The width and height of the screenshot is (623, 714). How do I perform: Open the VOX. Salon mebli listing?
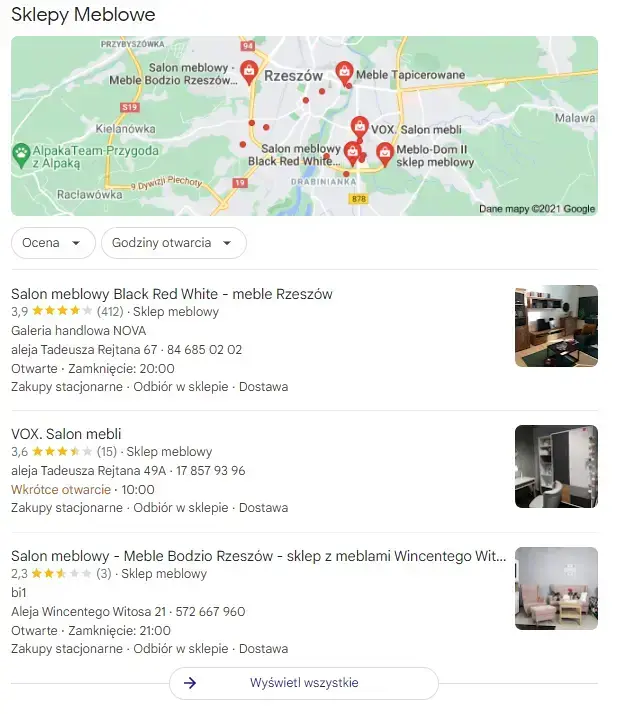click(66, 434)
